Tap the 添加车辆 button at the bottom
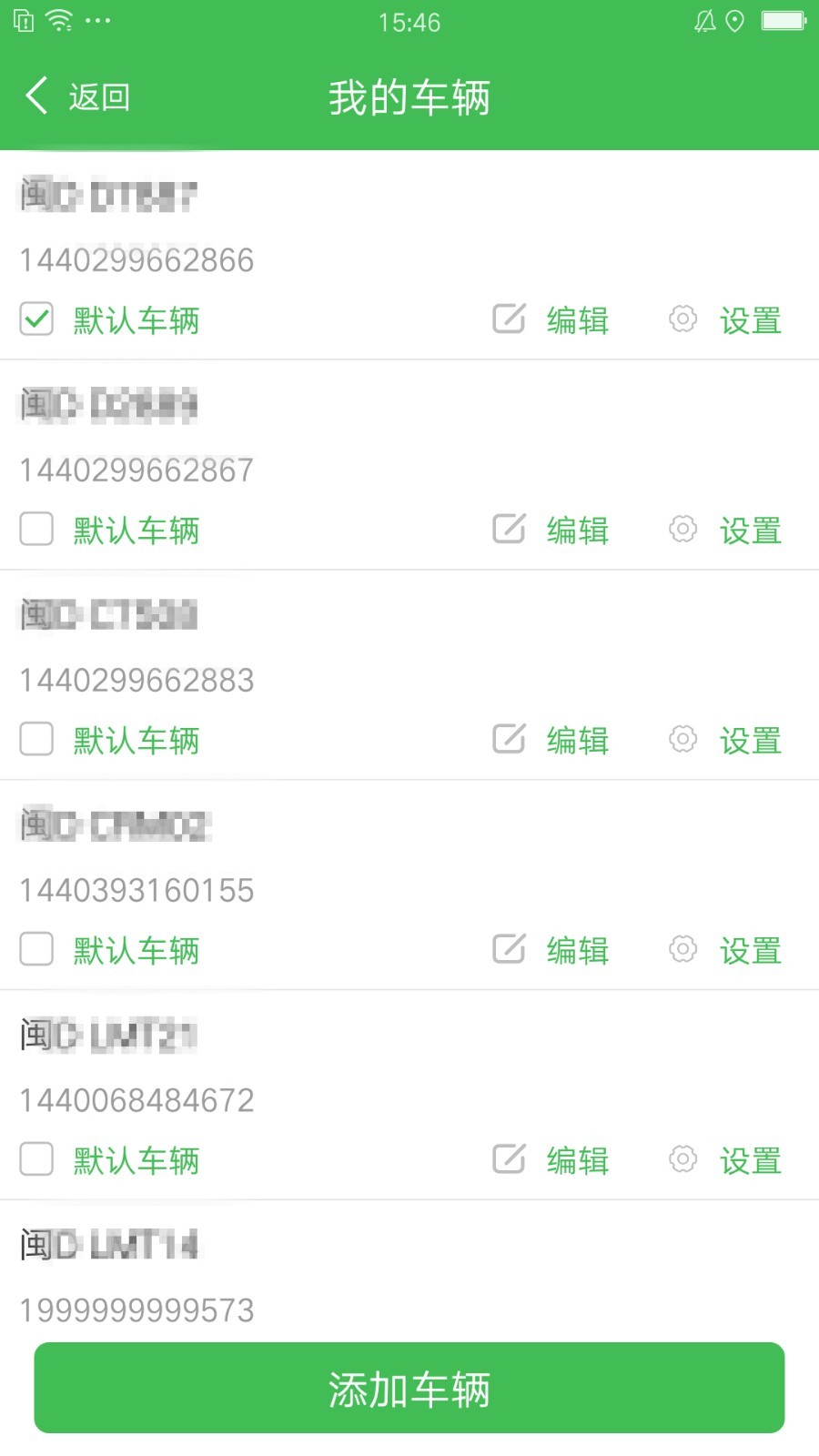This screenshot has width=819, height=1456. pos(409,1387)
